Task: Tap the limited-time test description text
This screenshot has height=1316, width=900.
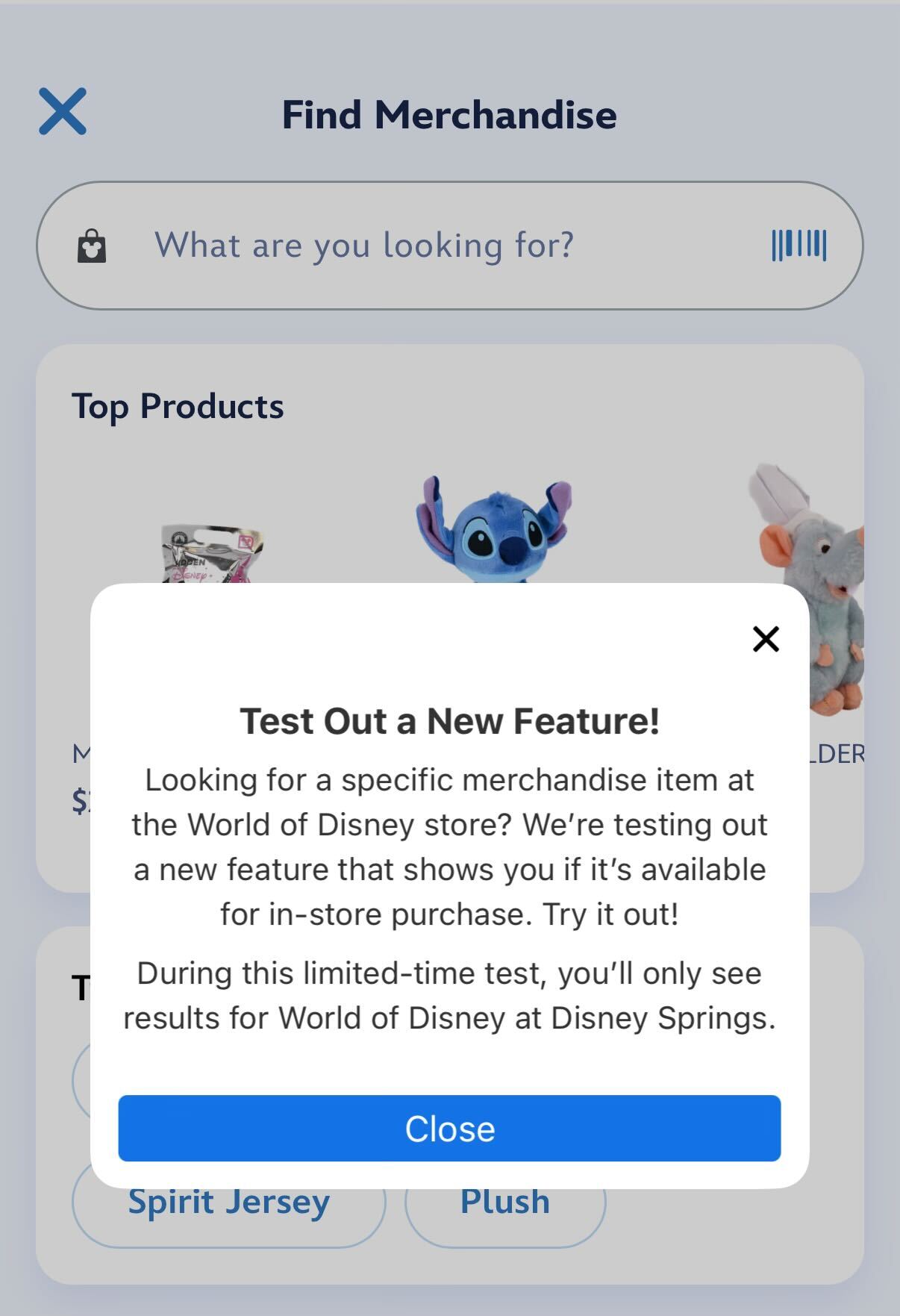Action: [449, 994]
